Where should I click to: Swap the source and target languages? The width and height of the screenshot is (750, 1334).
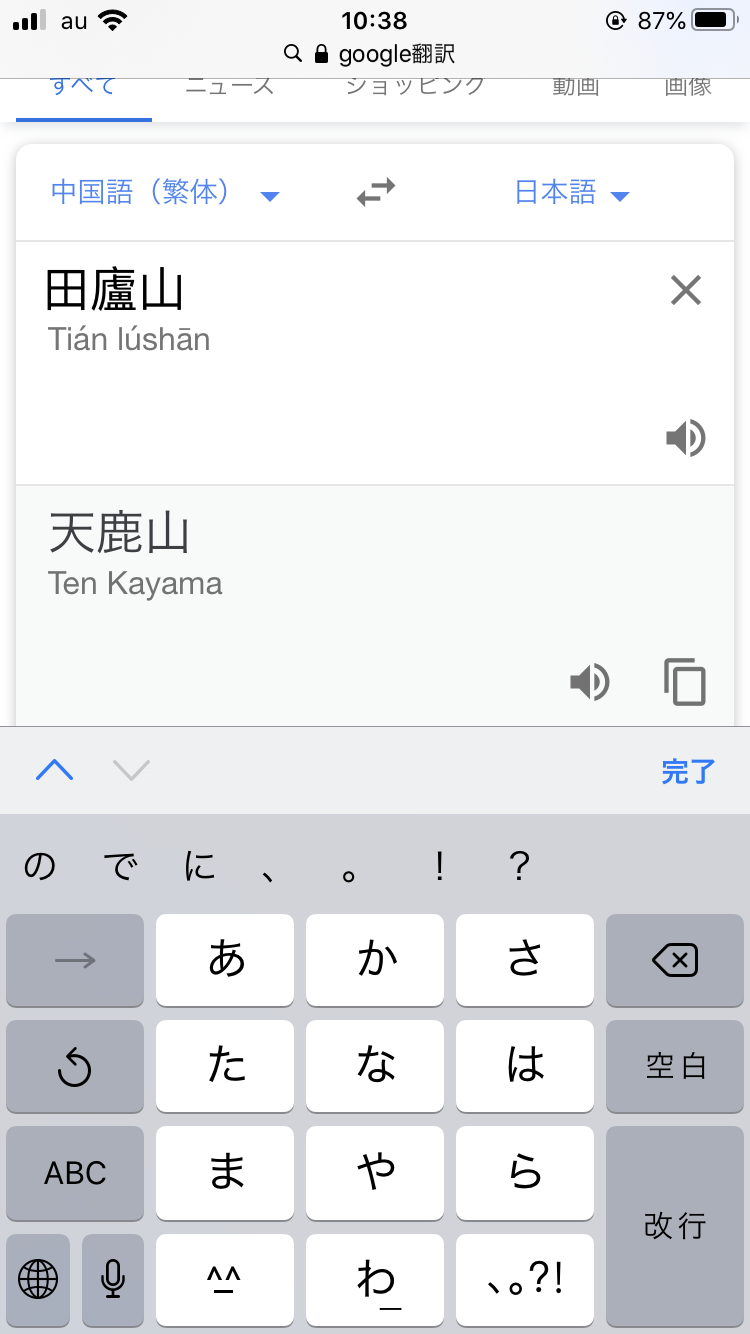tap(376, 191)
